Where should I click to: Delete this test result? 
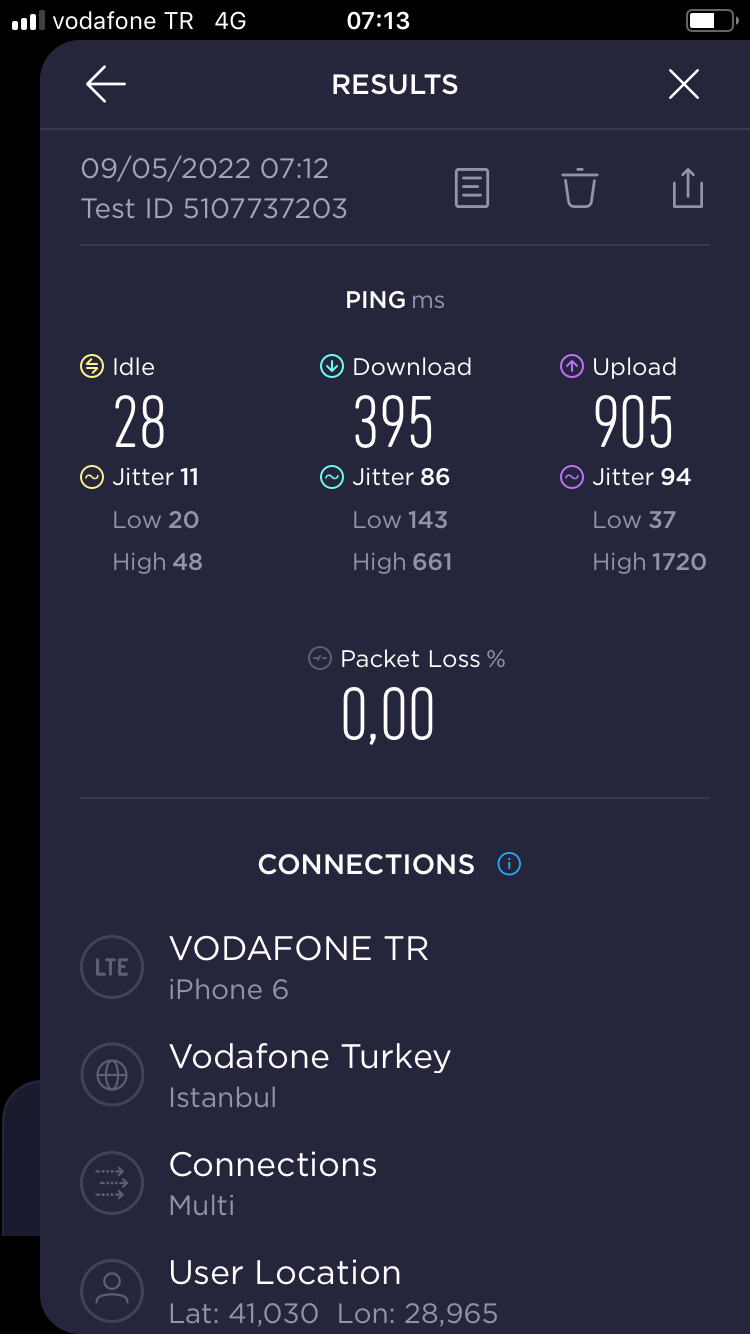click(580, 188)
